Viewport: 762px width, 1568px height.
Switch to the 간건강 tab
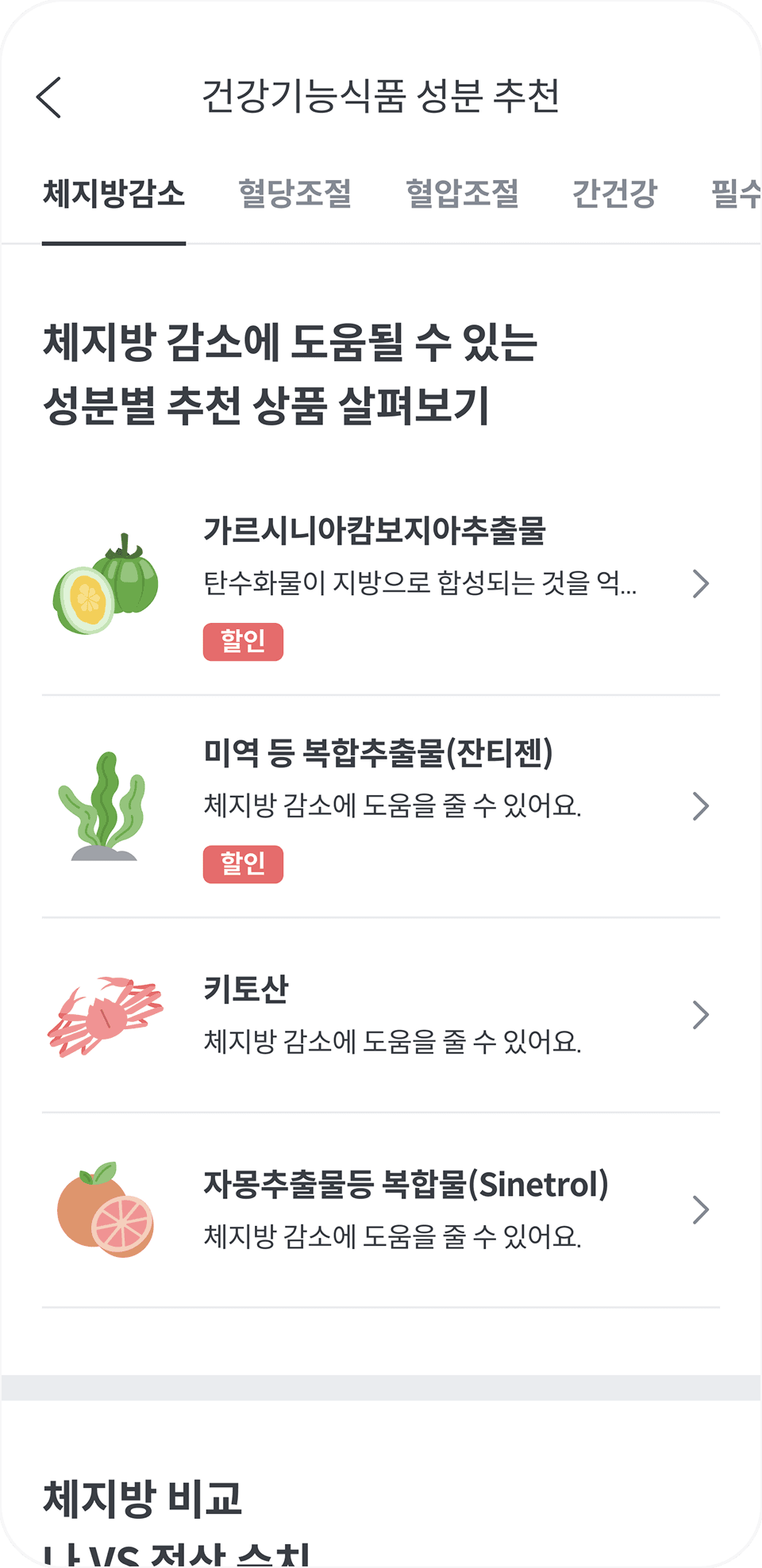(x=615, y=194)
